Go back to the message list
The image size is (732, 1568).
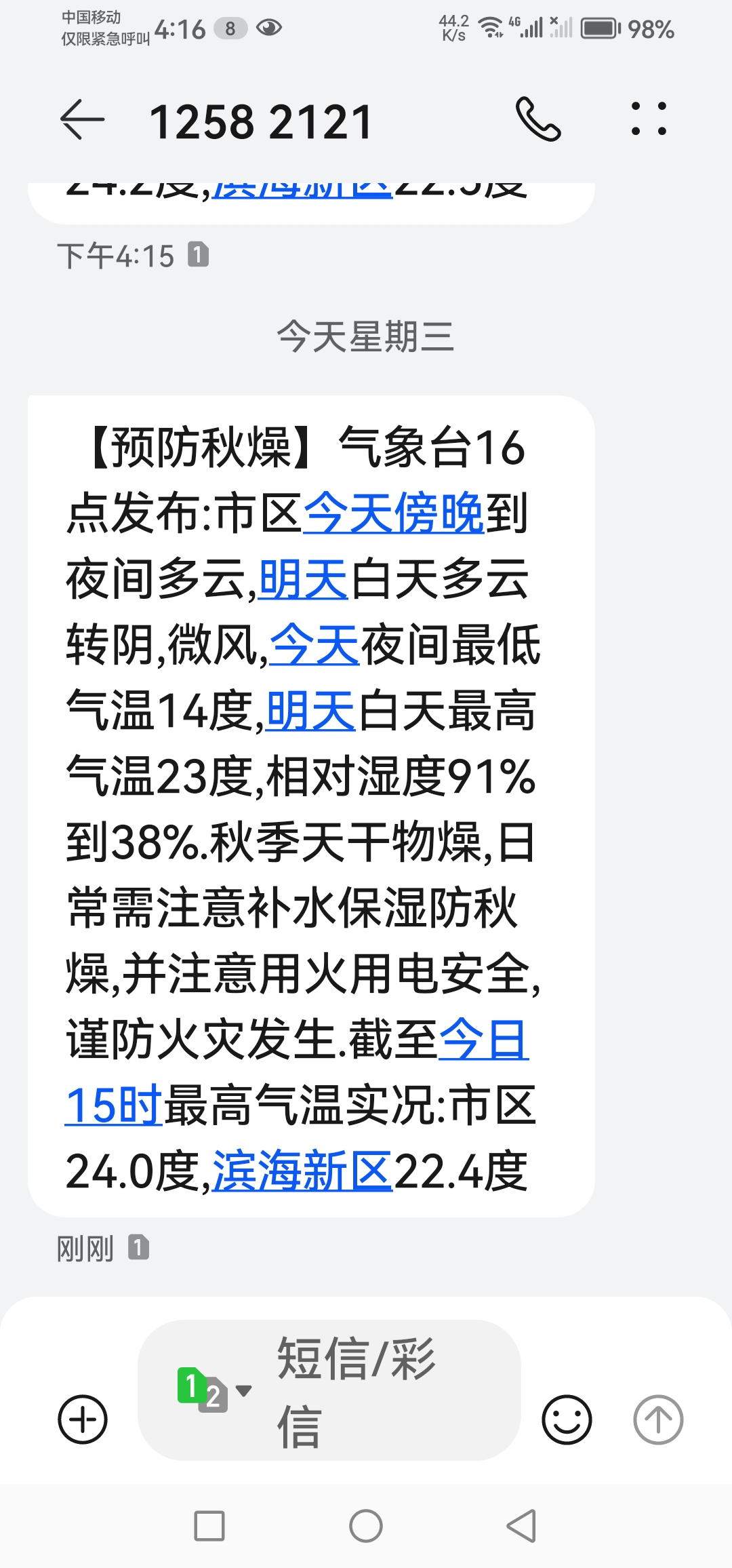82,120
